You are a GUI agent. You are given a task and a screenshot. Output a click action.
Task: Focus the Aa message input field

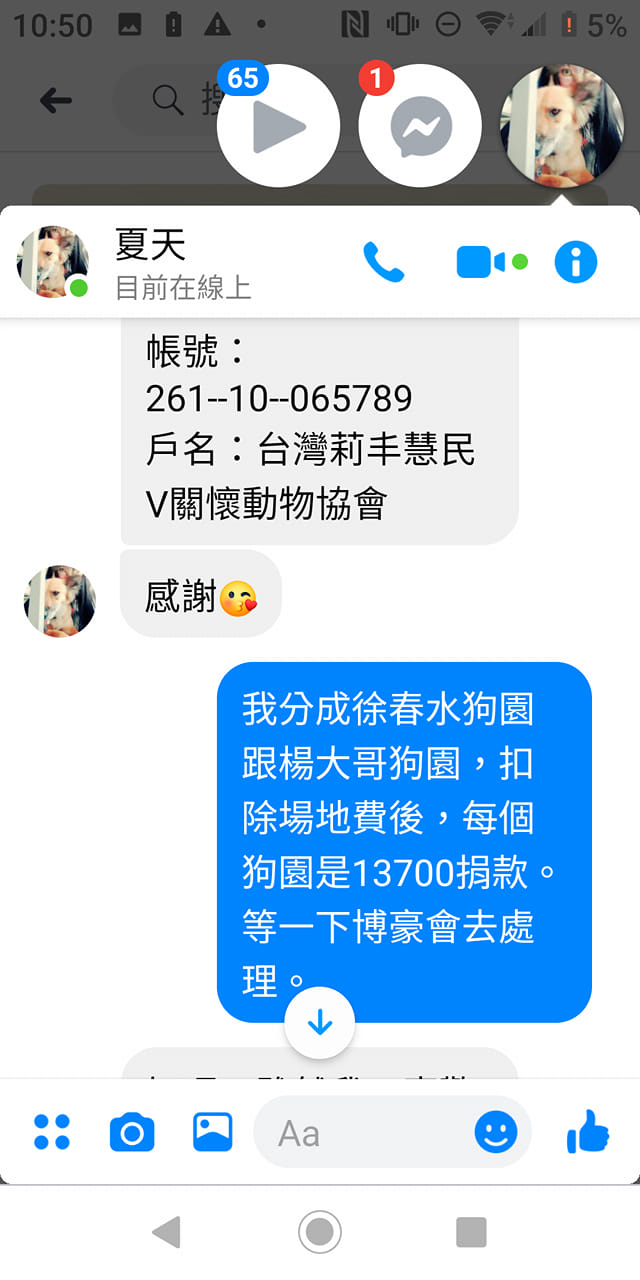(x=360, y=1133)
